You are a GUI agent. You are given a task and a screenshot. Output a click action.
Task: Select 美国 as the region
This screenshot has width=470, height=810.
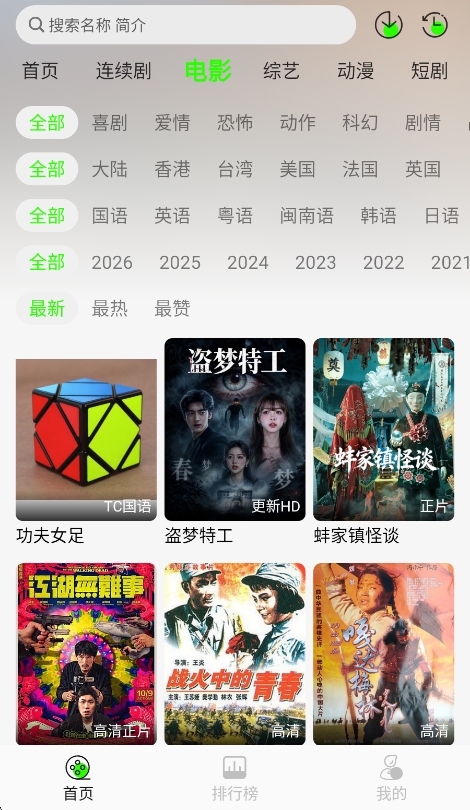[x=297, y=169]
